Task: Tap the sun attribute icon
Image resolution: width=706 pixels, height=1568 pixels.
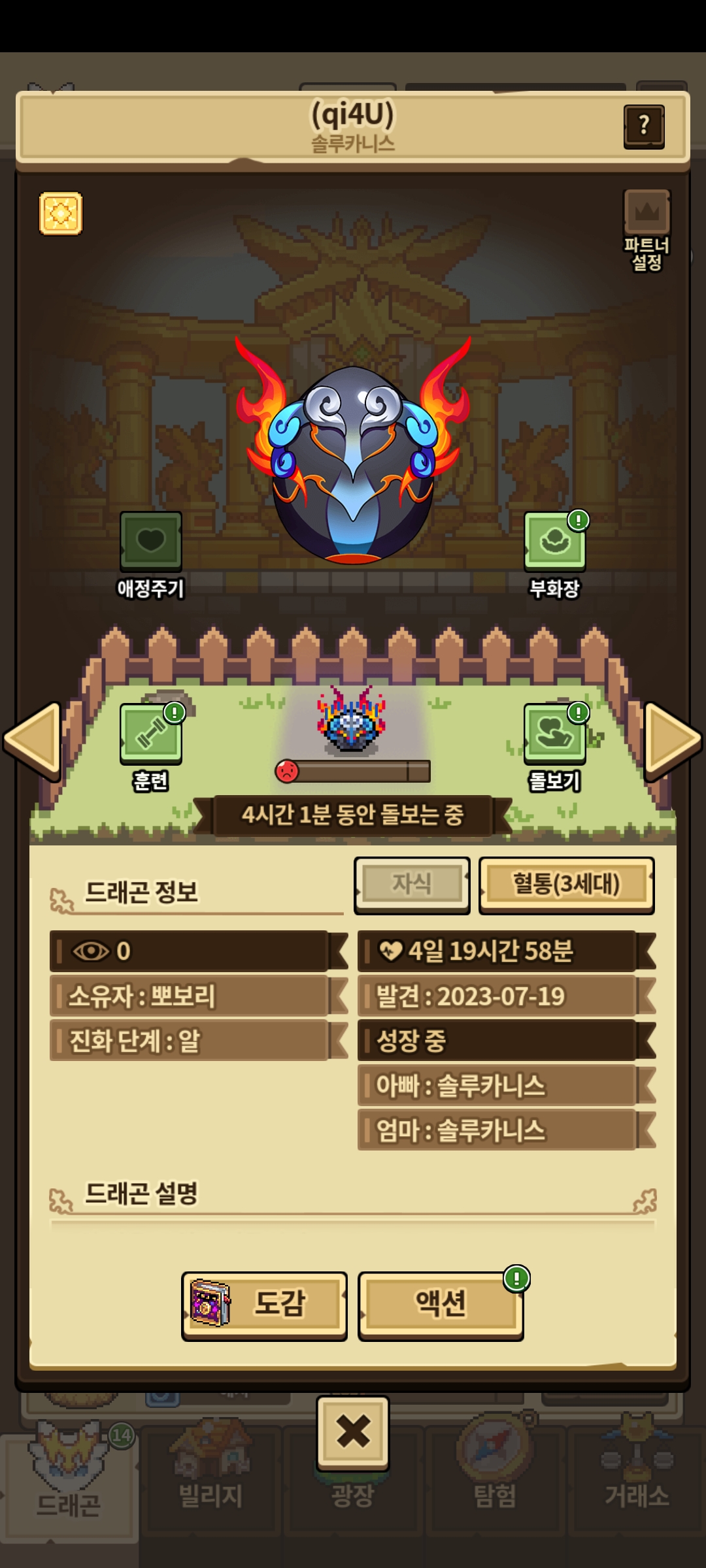Action: click(61, 213)
